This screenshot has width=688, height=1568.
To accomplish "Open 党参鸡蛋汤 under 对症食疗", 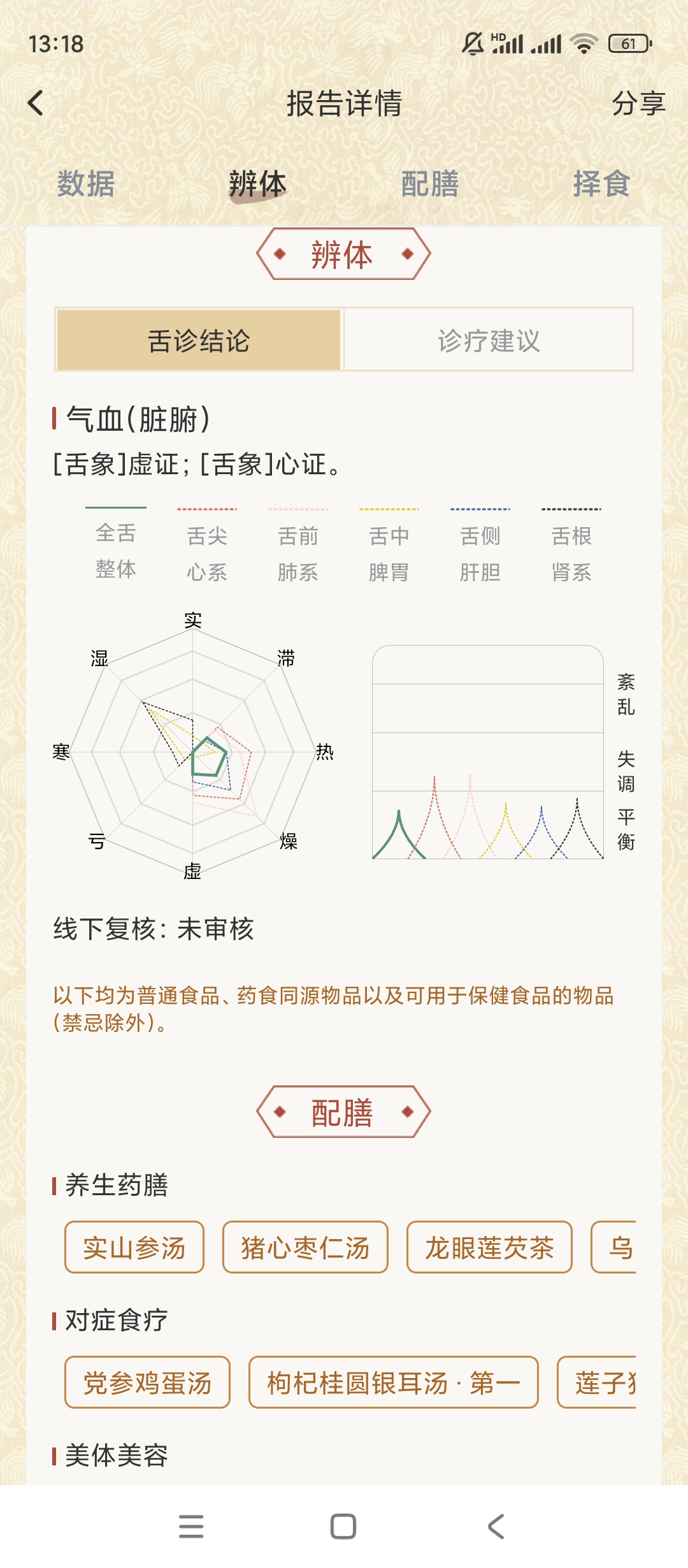I will click(x=147, y=1383).
